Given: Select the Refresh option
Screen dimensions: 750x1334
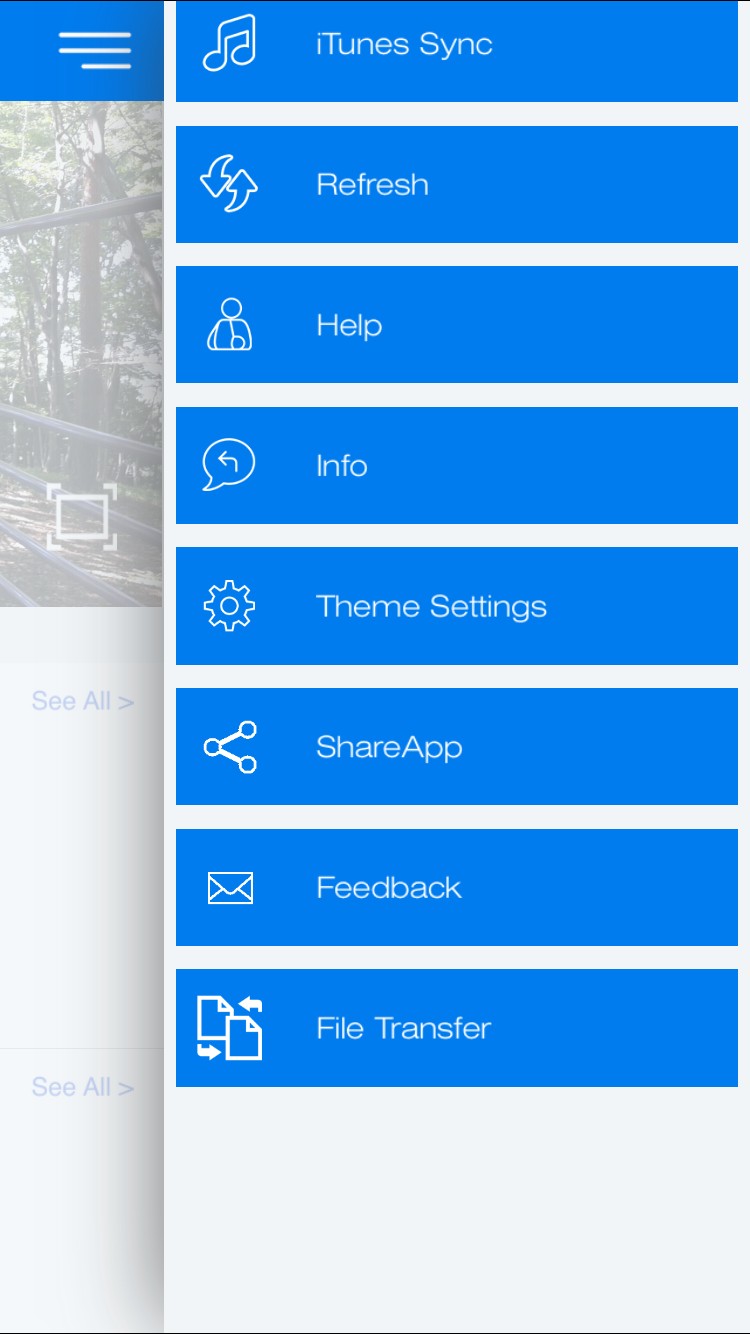Looking at the screenshot, I should [456, 184].
